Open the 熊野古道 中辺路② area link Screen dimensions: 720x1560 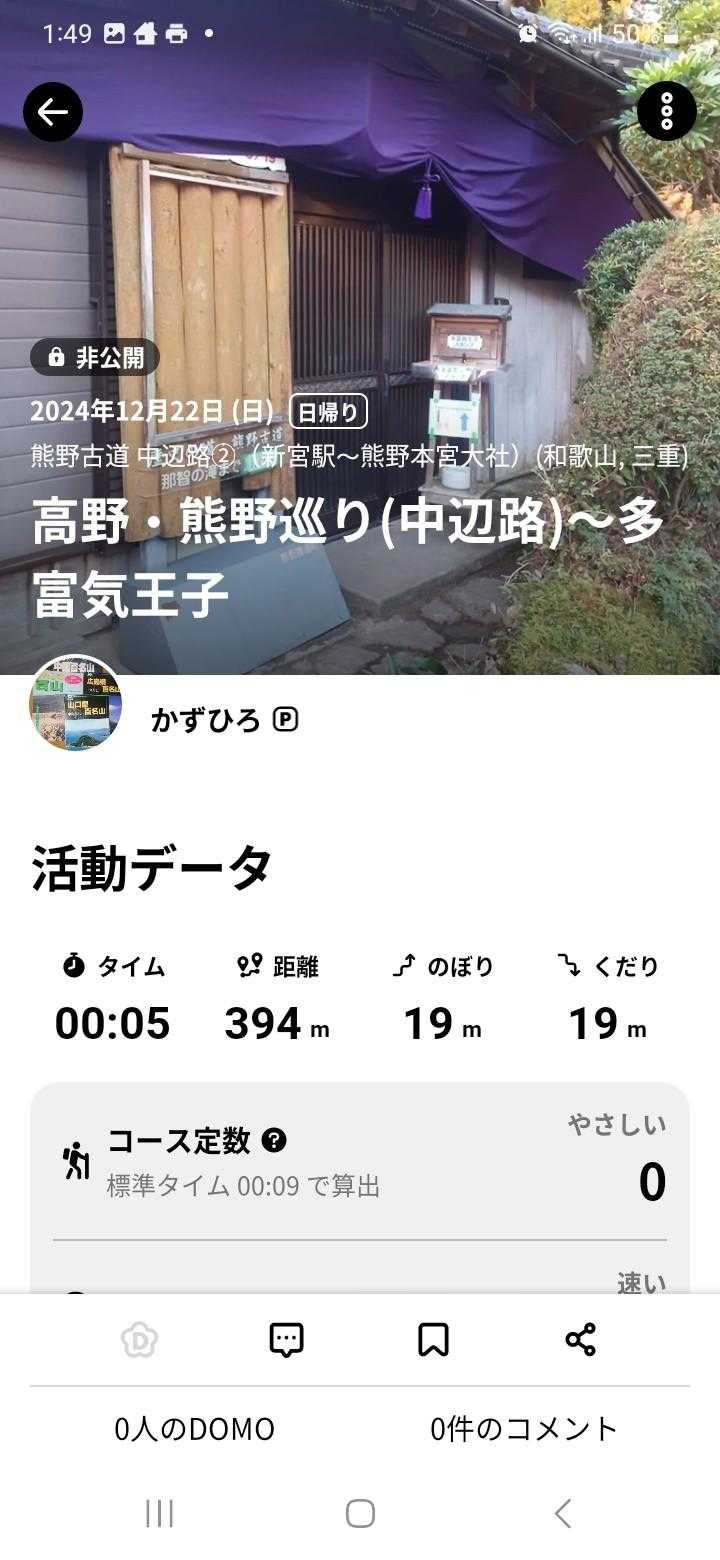[360, 456]
